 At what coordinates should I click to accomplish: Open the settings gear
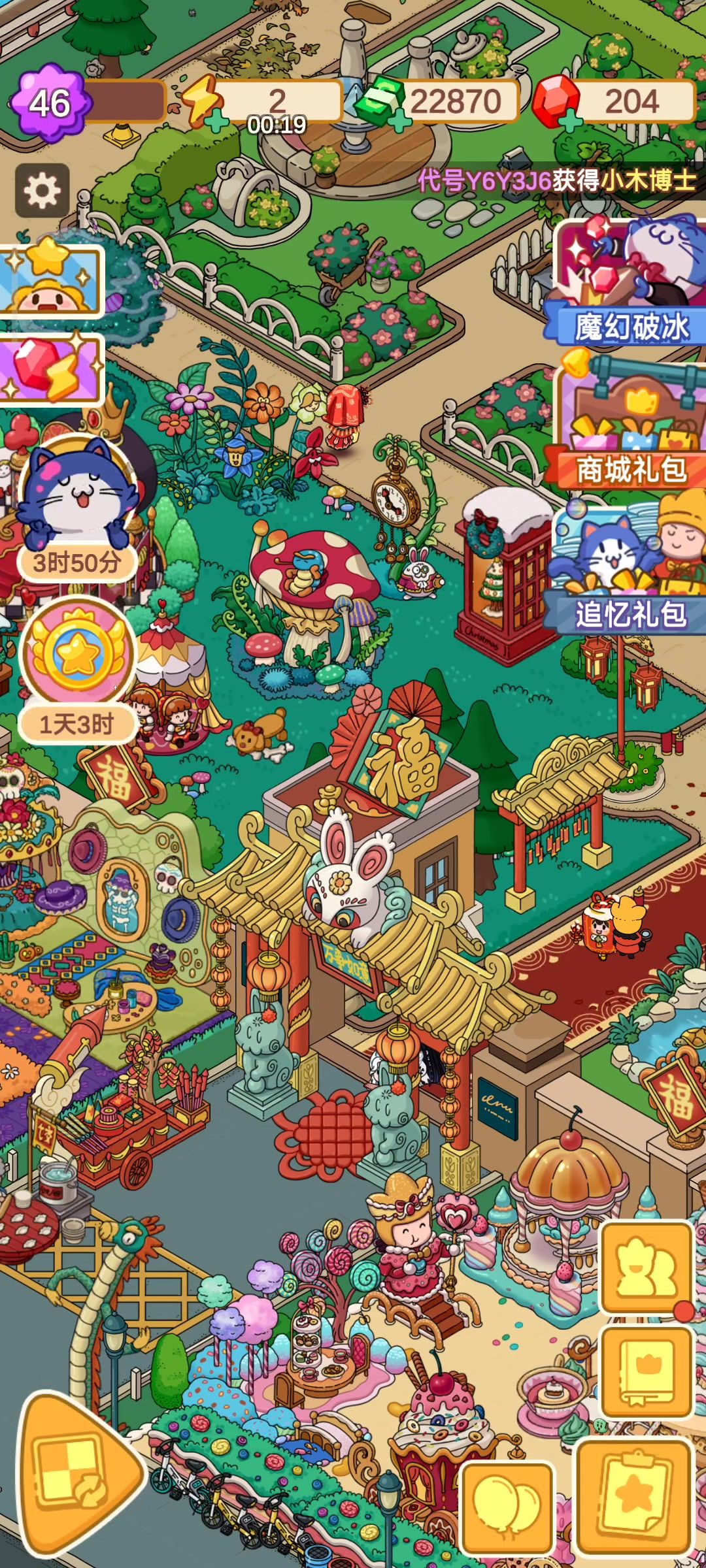[x=42, y=191]
